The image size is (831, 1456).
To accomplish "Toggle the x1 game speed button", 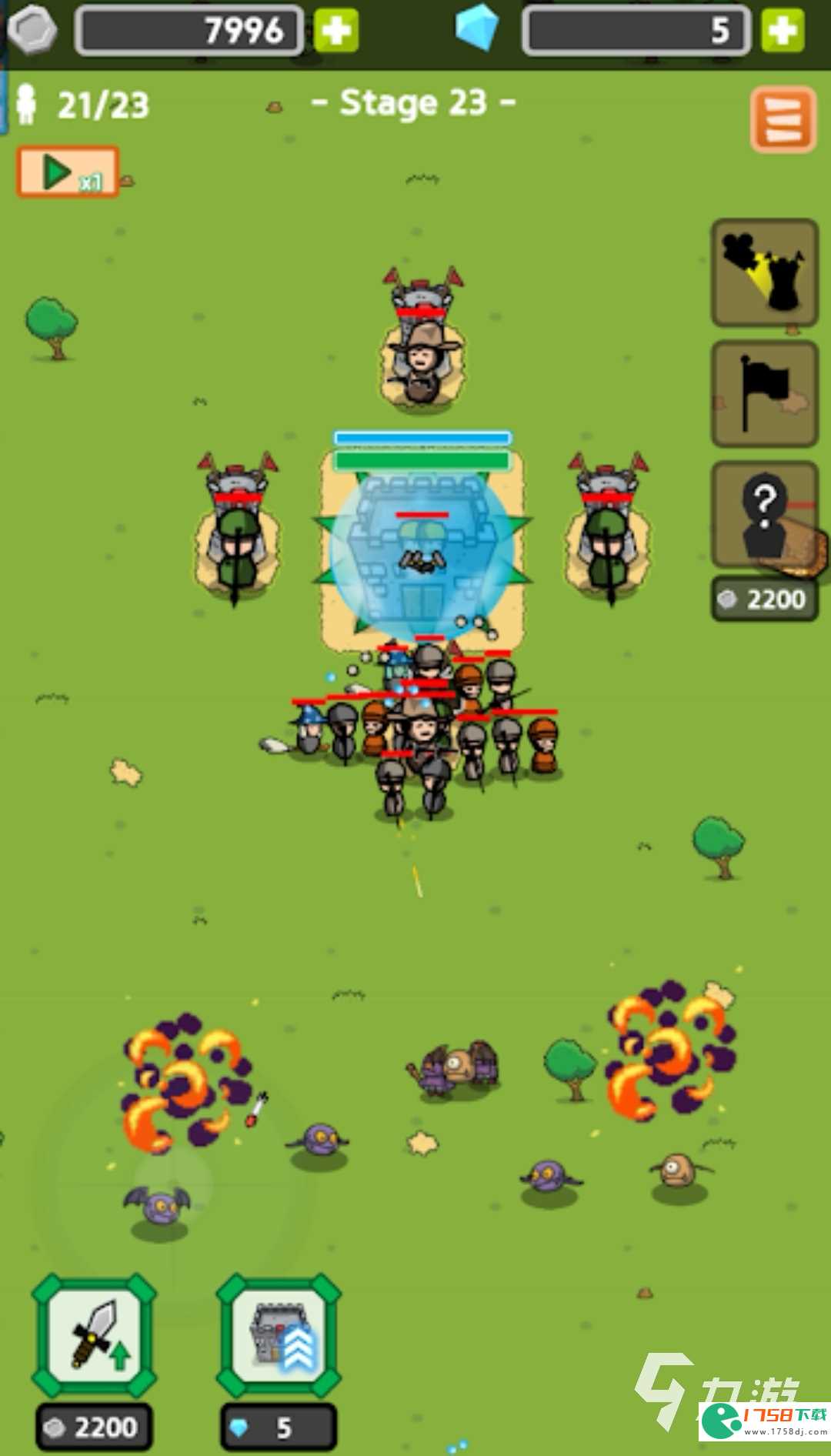I will coord(68,172).
